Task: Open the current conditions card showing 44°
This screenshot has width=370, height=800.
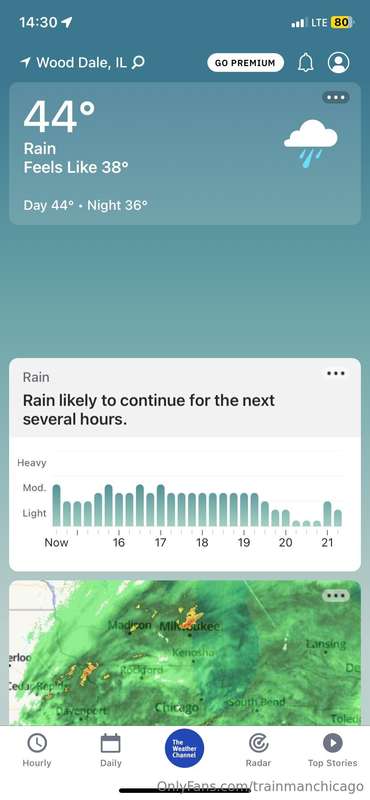Action: (185, 154)
